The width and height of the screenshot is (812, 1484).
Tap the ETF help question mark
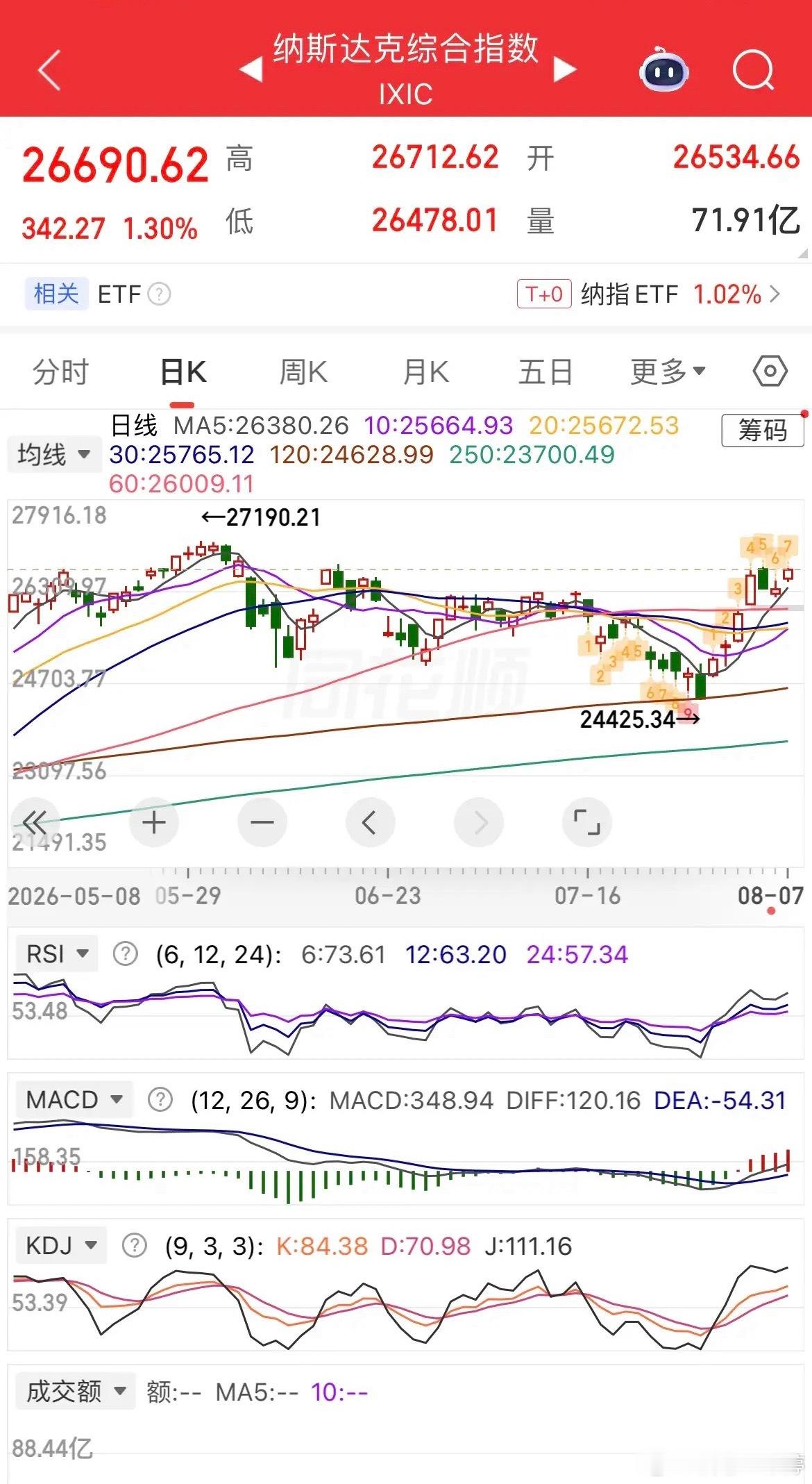(x=160, y=294)
